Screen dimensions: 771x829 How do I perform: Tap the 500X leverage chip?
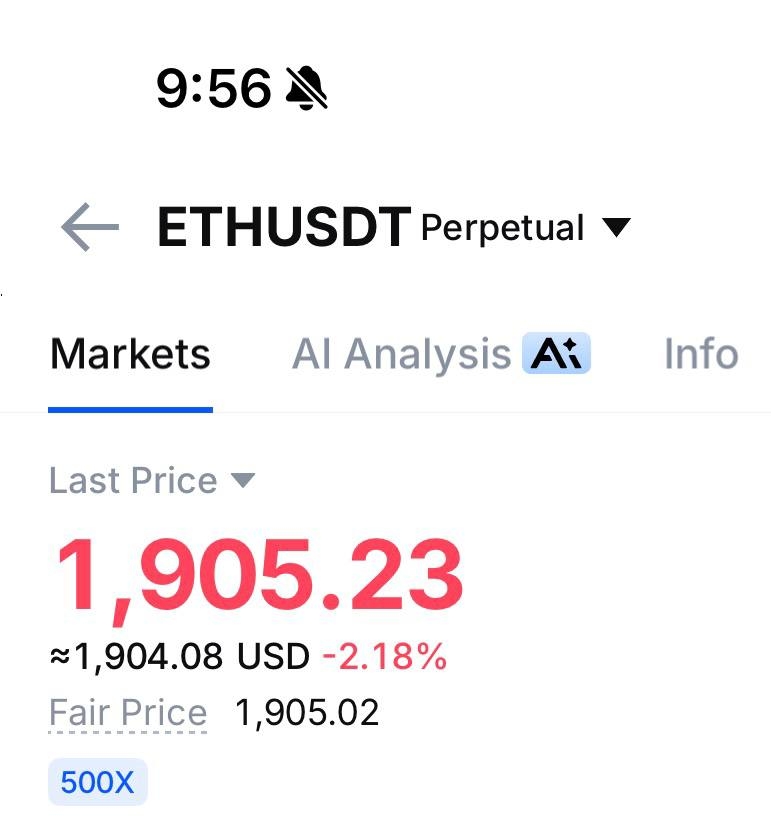pos(97,782)
